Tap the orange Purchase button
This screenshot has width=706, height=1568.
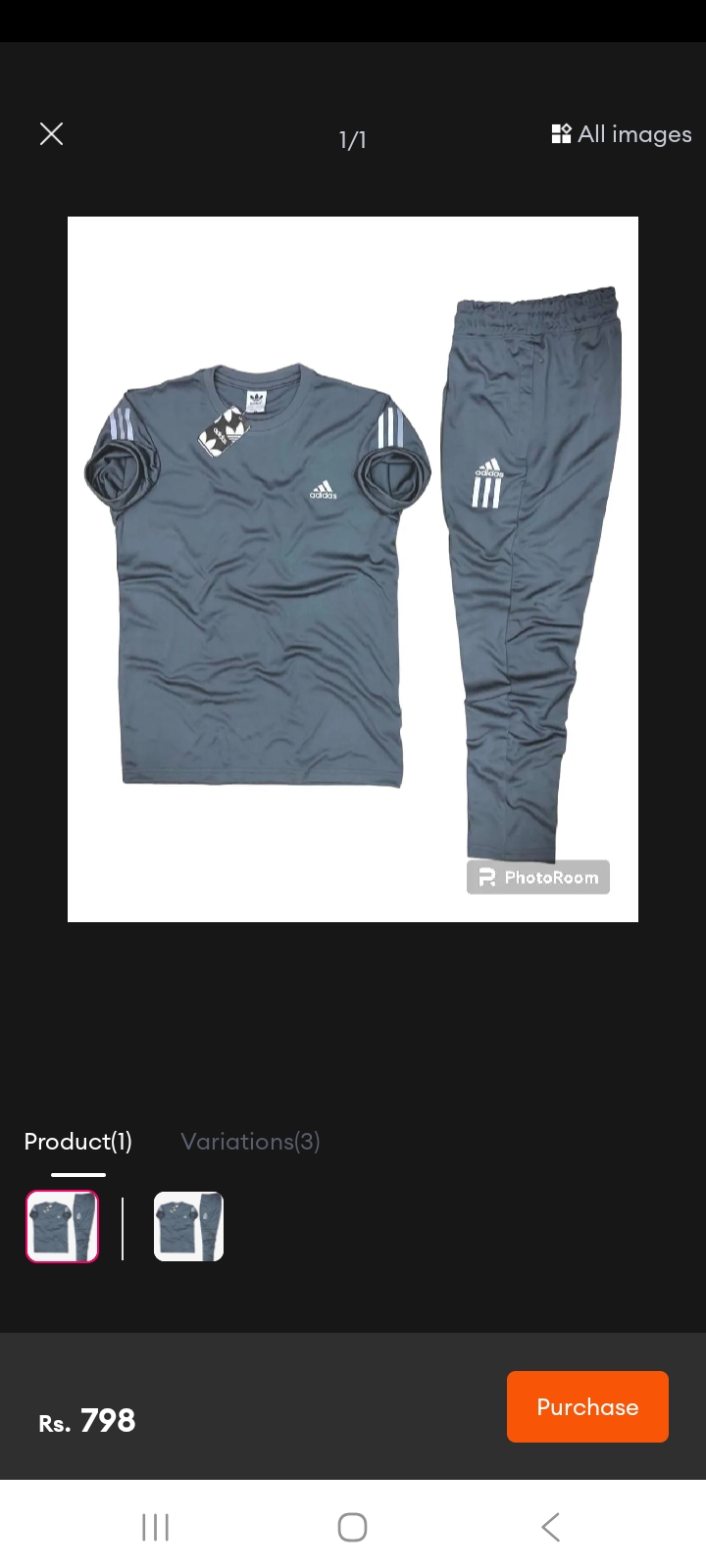(x=587, y=1406)
